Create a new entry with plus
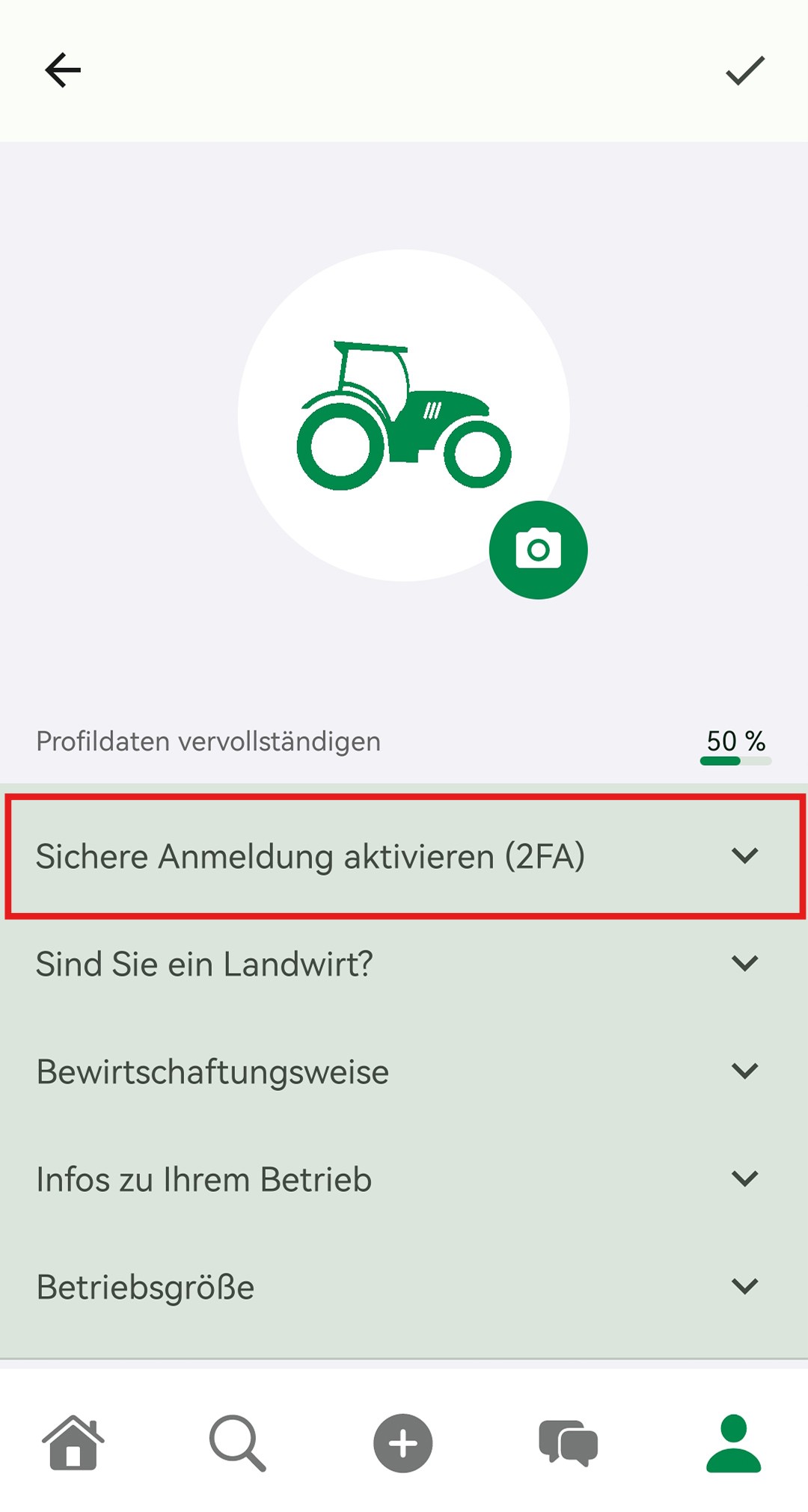Screen dimensions: 808x1512 coord(403,1442)
